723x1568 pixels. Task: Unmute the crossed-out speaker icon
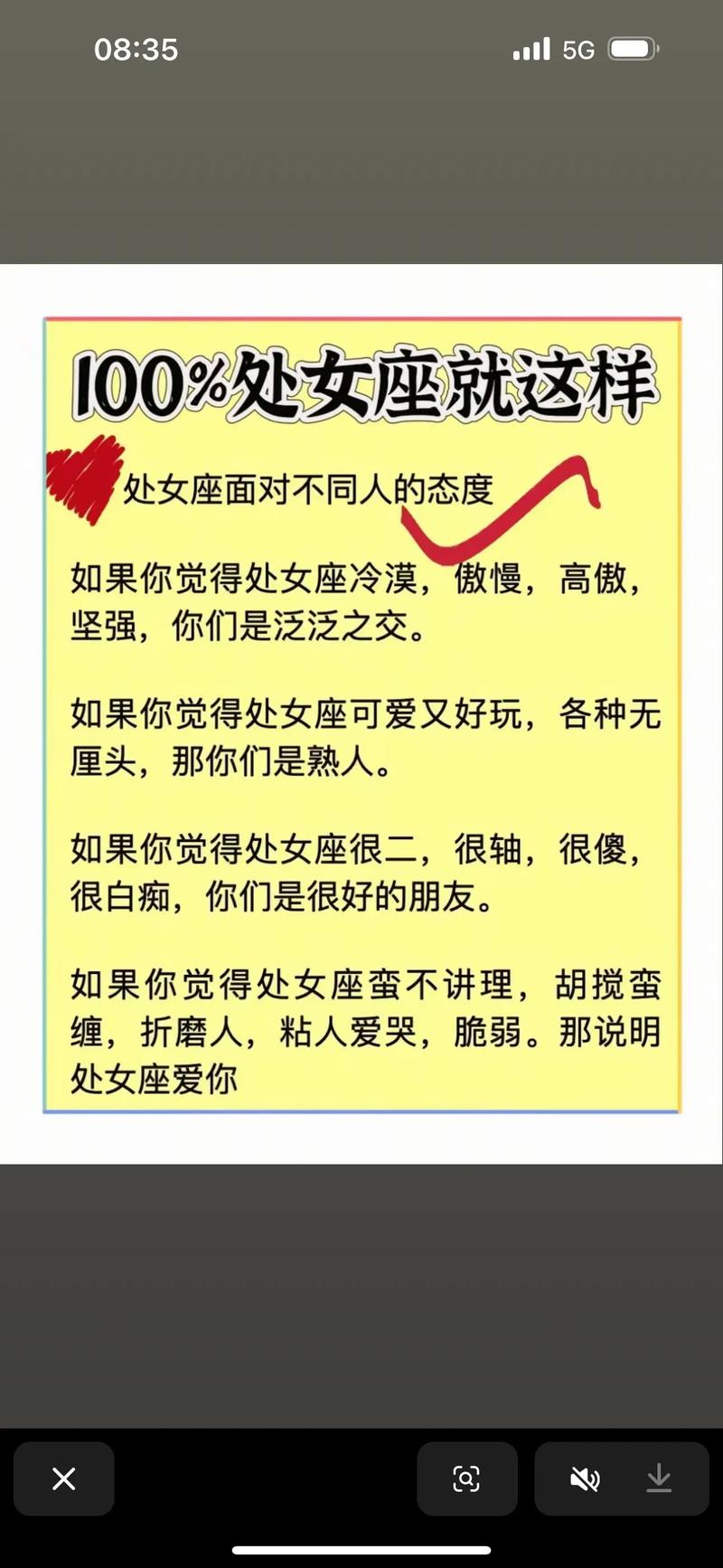click(585, 1479)
